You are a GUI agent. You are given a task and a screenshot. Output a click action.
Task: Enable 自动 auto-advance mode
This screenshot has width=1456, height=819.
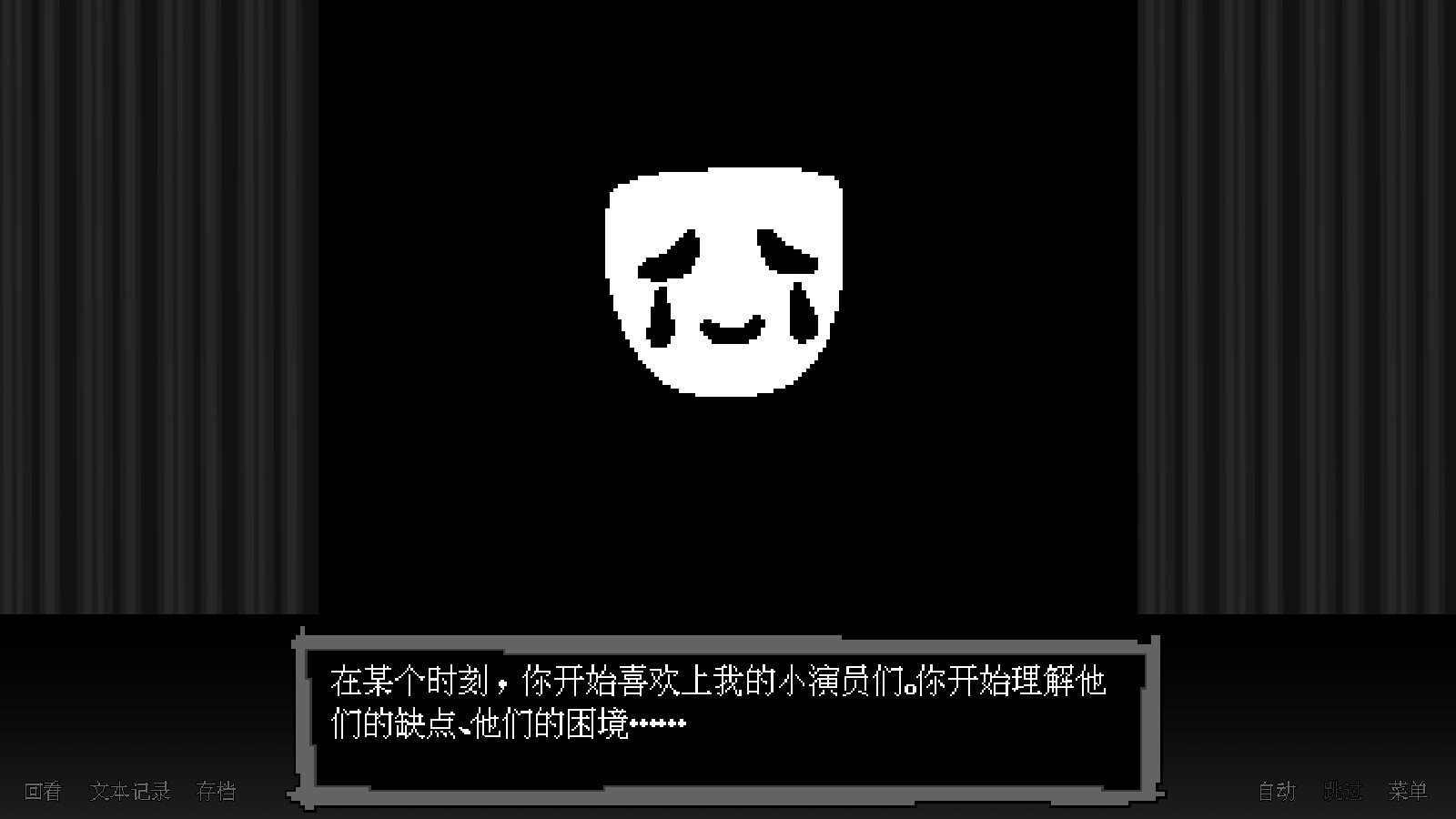pos(1276,792)
